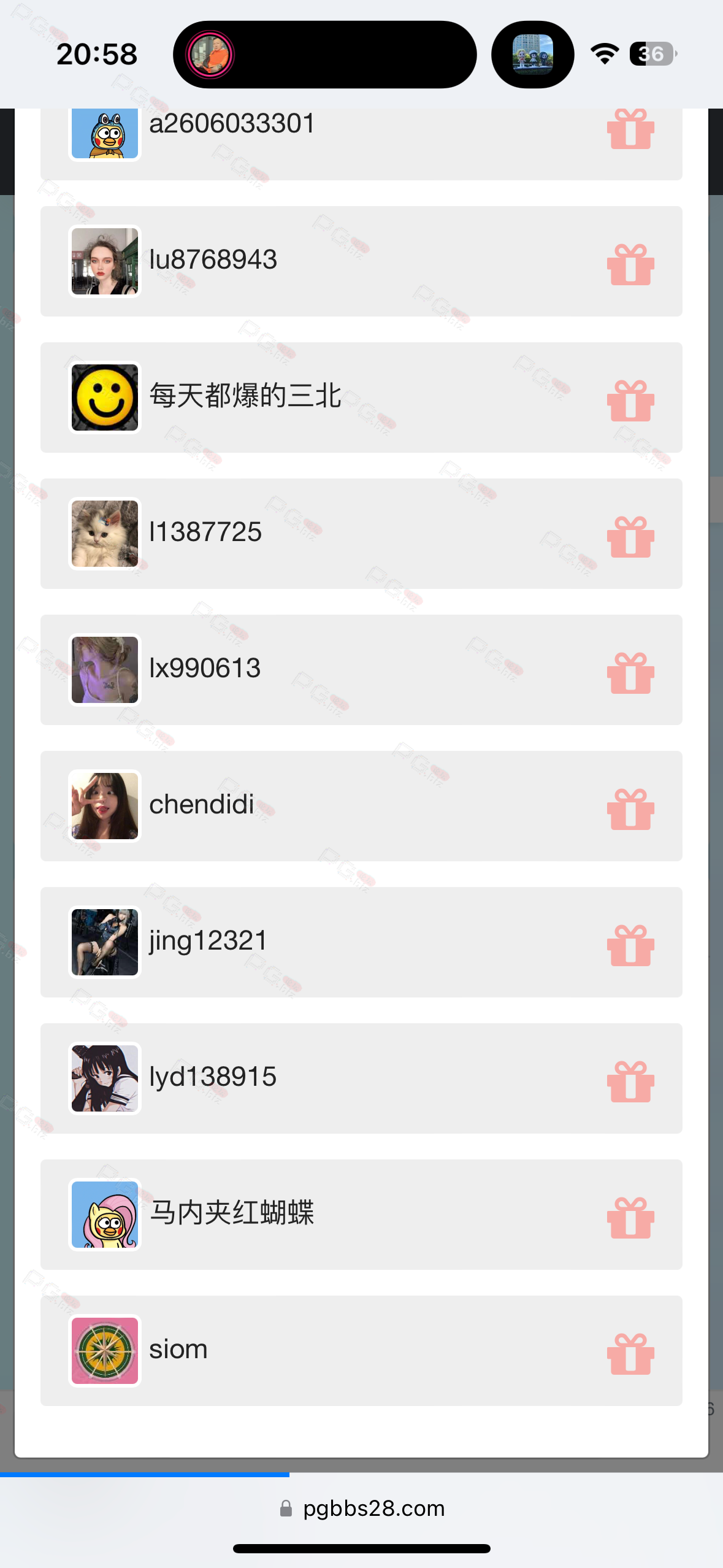The height and width of the screenshot is (1568, 723).
Task: View the smiley avatar of 每天都爆的三北
Action: pos(105,398)
